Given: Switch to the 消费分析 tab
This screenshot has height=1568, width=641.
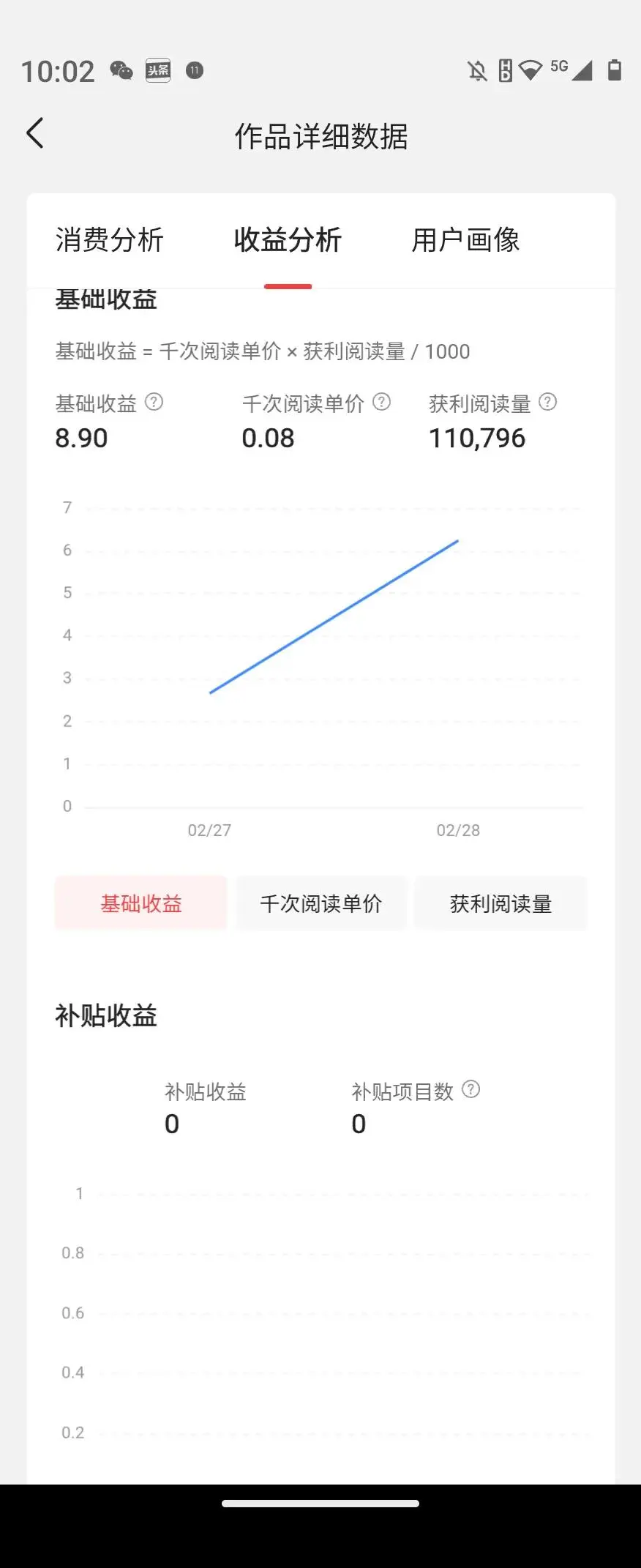Looking at the screenshot, I should click(x=110, y=240).
